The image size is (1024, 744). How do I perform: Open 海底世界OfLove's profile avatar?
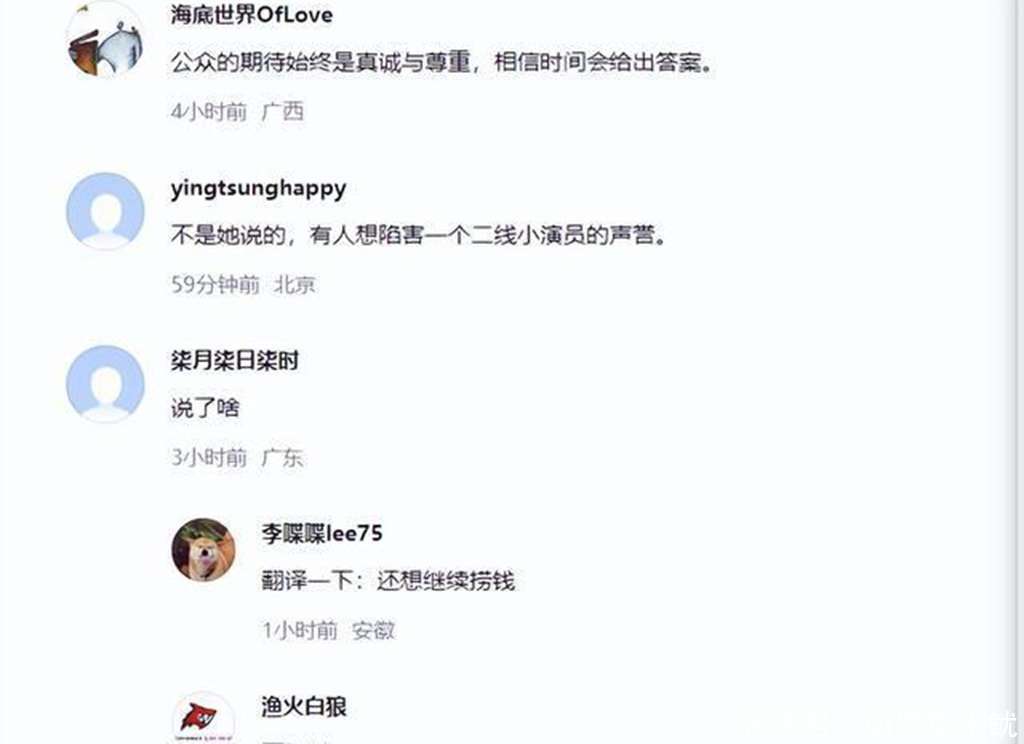tap(104, 40)
